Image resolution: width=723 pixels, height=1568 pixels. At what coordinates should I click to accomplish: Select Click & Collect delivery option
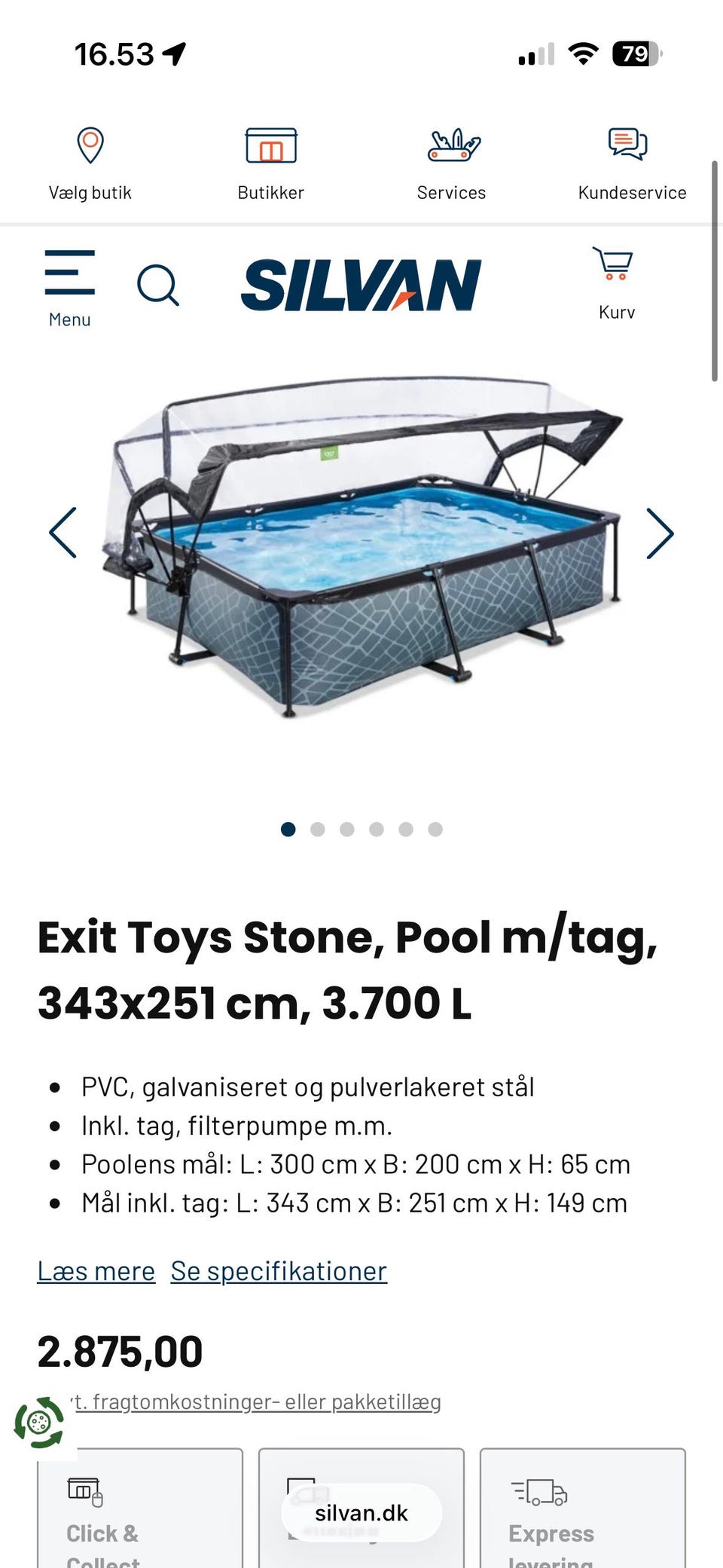[140, 1508]
